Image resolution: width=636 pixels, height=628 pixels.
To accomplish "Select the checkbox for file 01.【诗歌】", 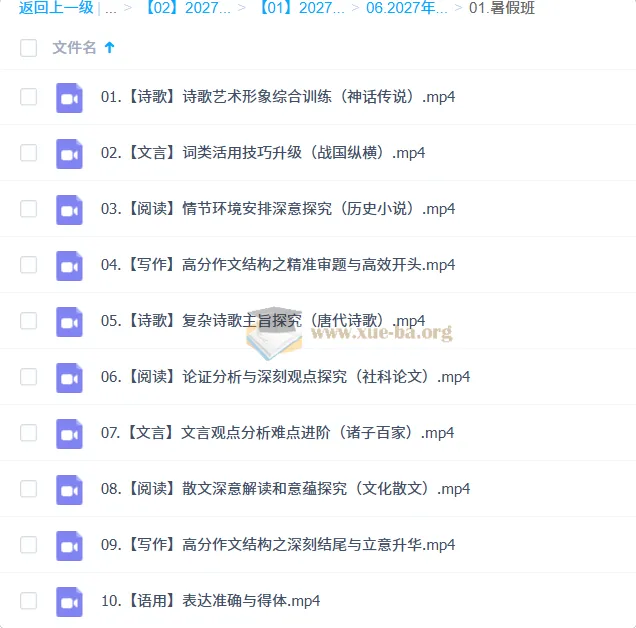I will (28, 97).
